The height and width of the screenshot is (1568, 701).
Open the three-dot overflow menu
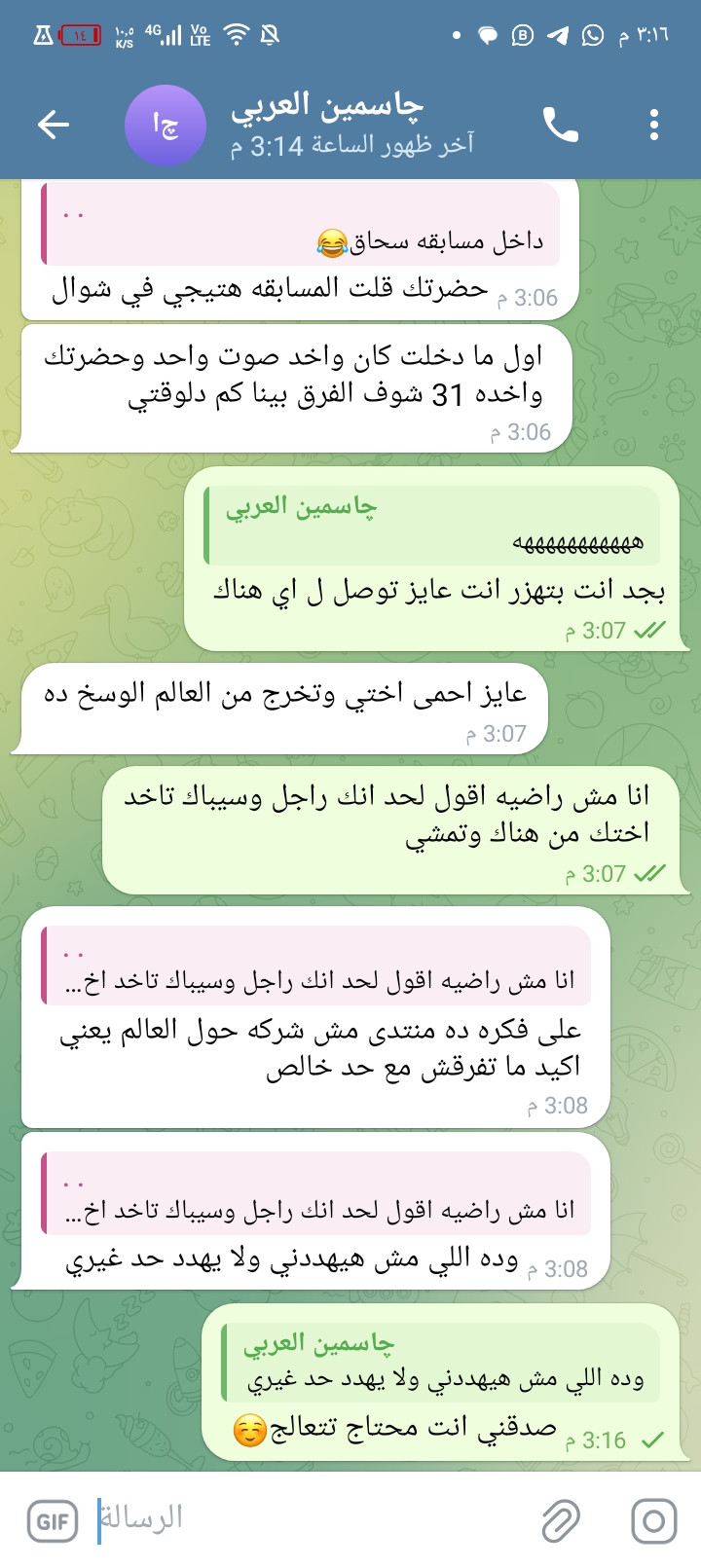pos(654,125)
